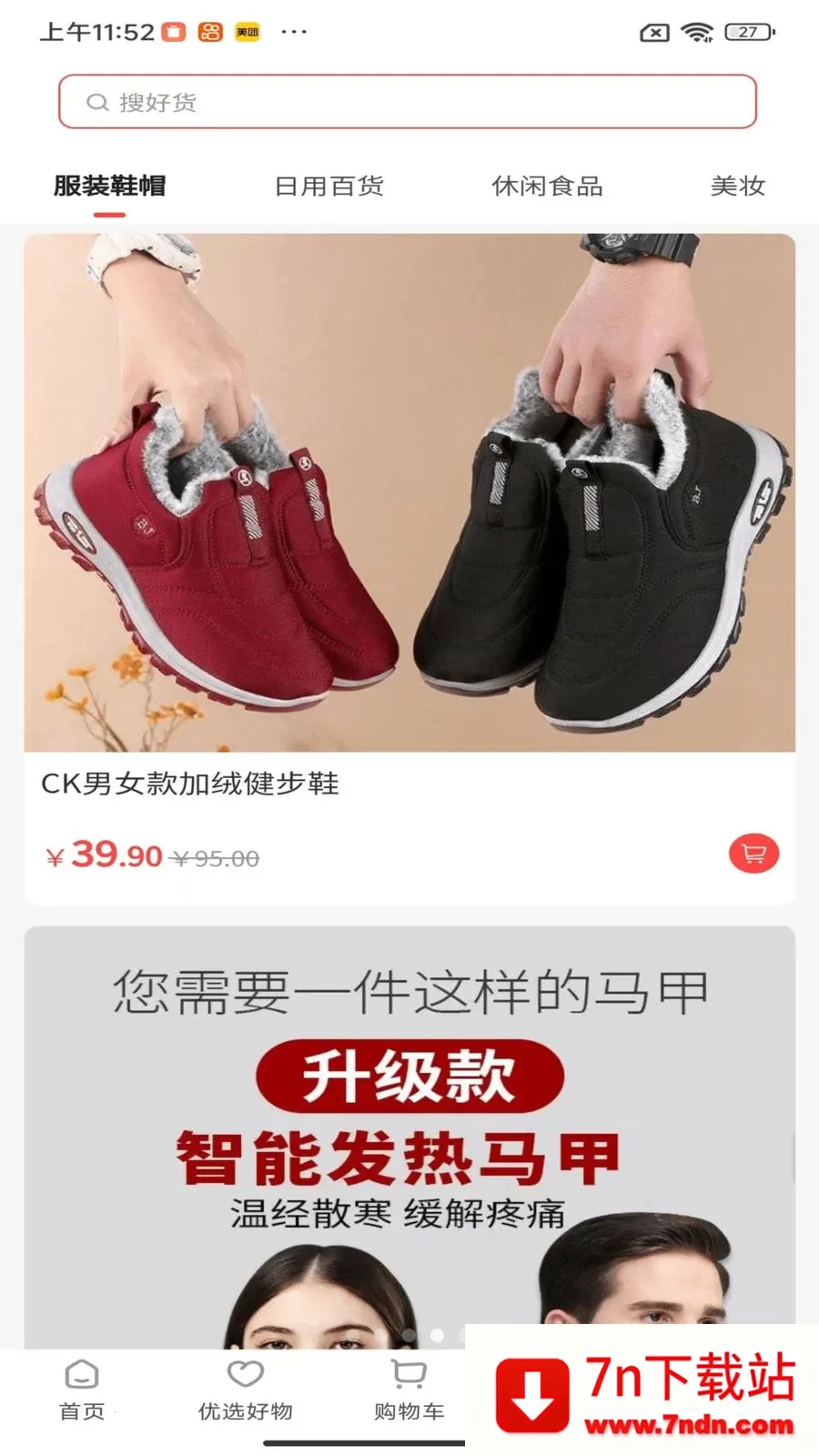Switch to the 美妆 tab
Screen dimensions: 819x1456
[737, 187]
